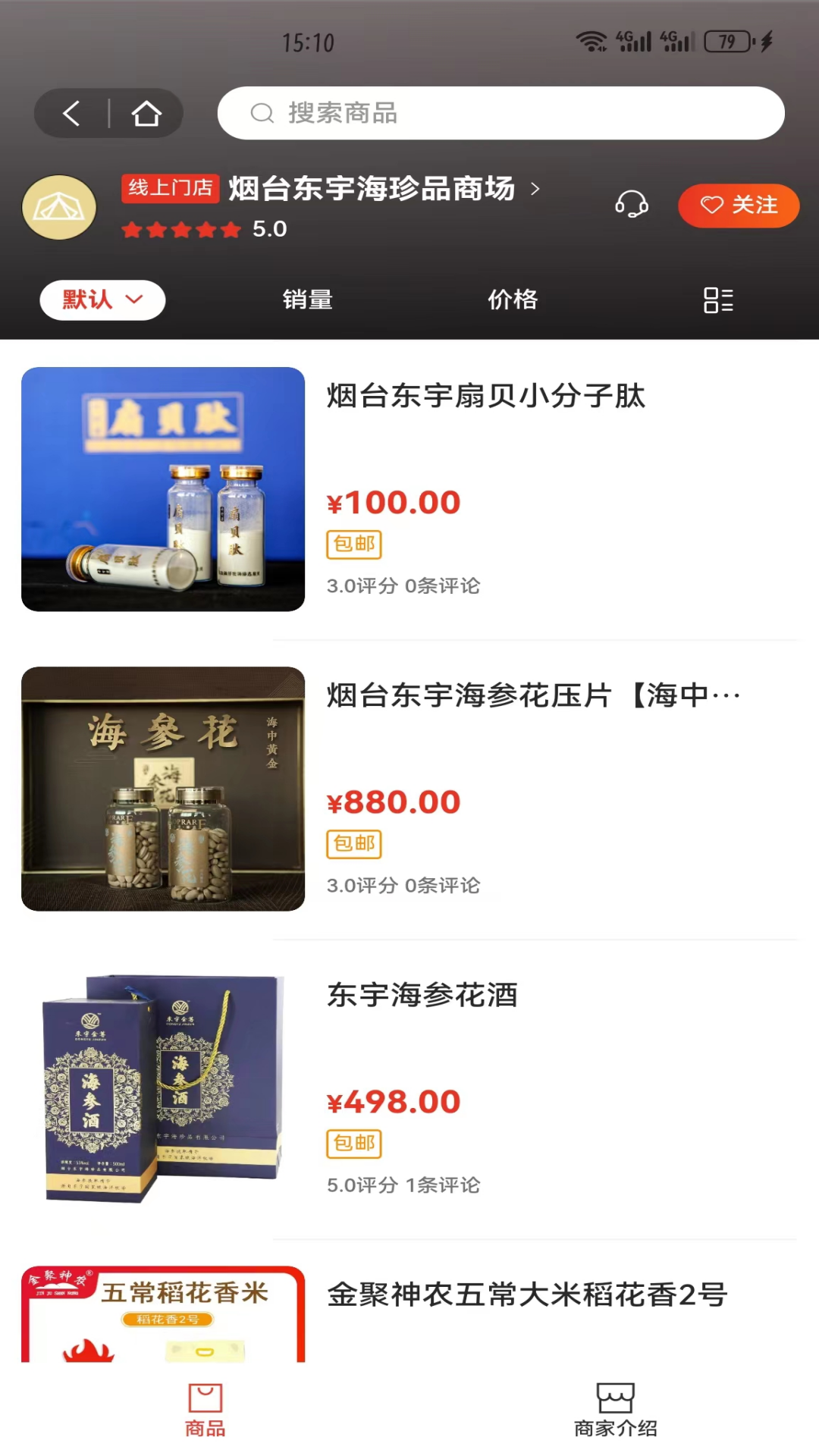Sort products by 价格
819x1456 pixels.
[513, 300]
